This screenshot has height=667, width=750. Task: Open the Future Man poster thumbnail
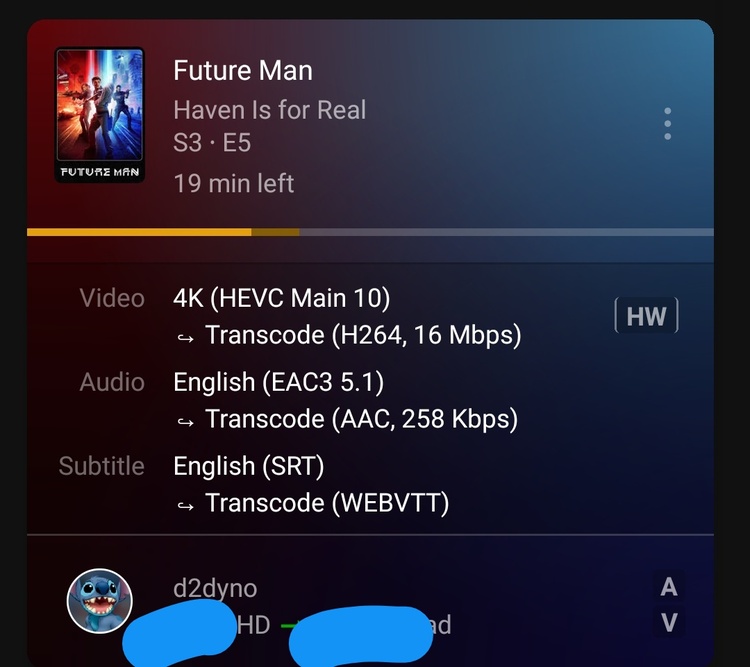[100, 115]
